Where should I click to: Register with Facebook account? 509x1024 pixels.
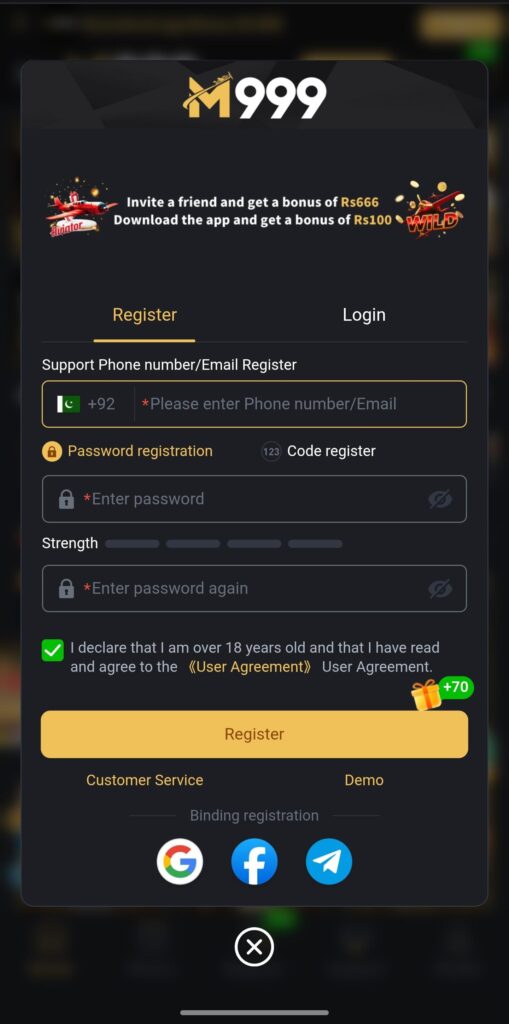[254, 861]
